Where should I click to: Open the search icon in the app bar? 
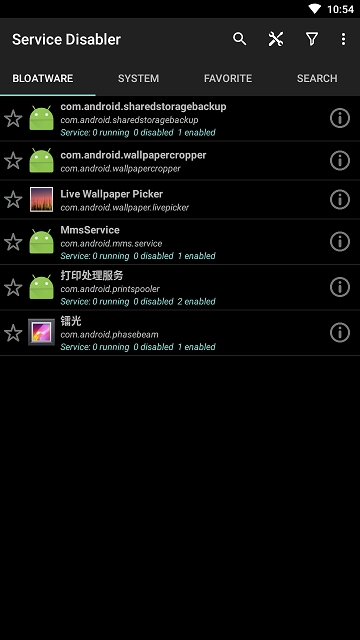(x=240, y=39)
